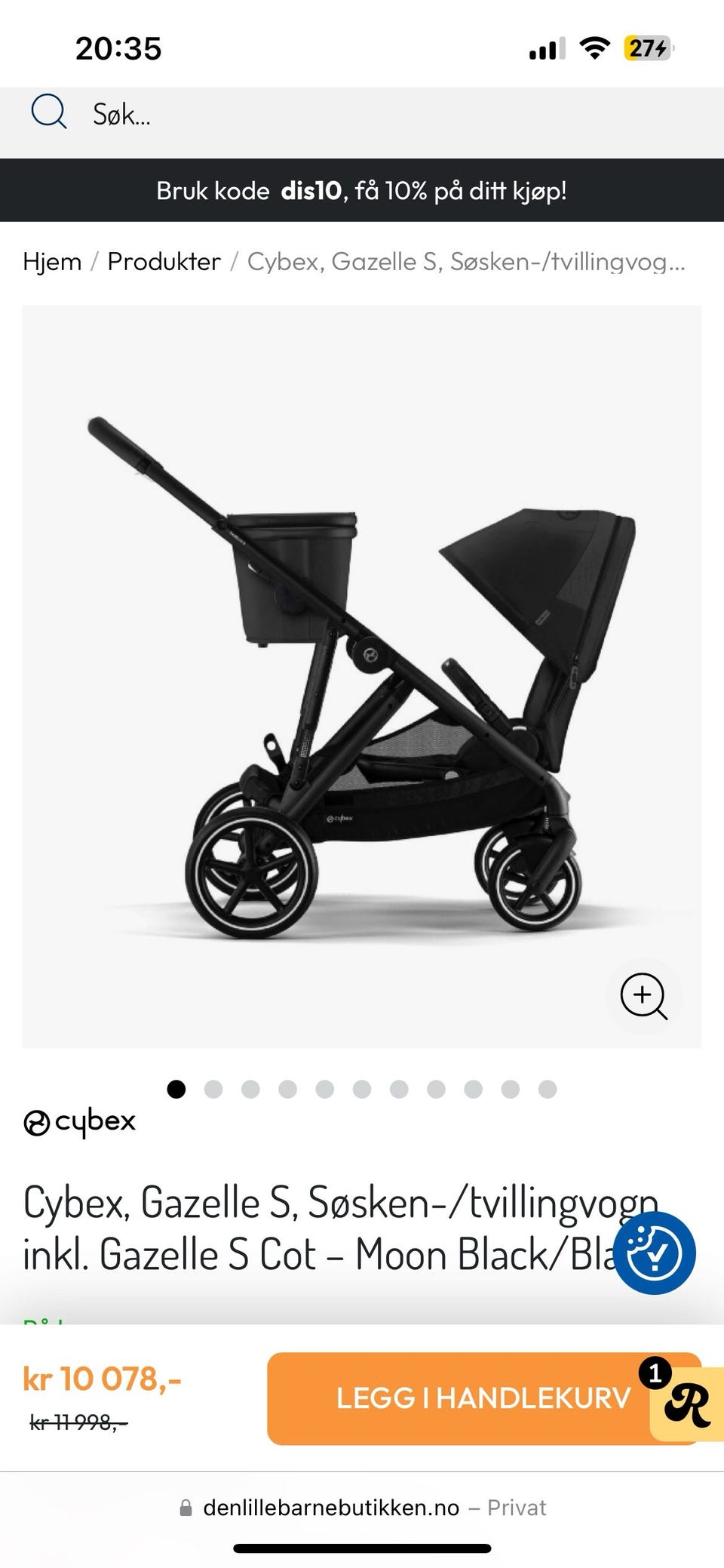Zoom the stroller product image

tap(643, 996)
